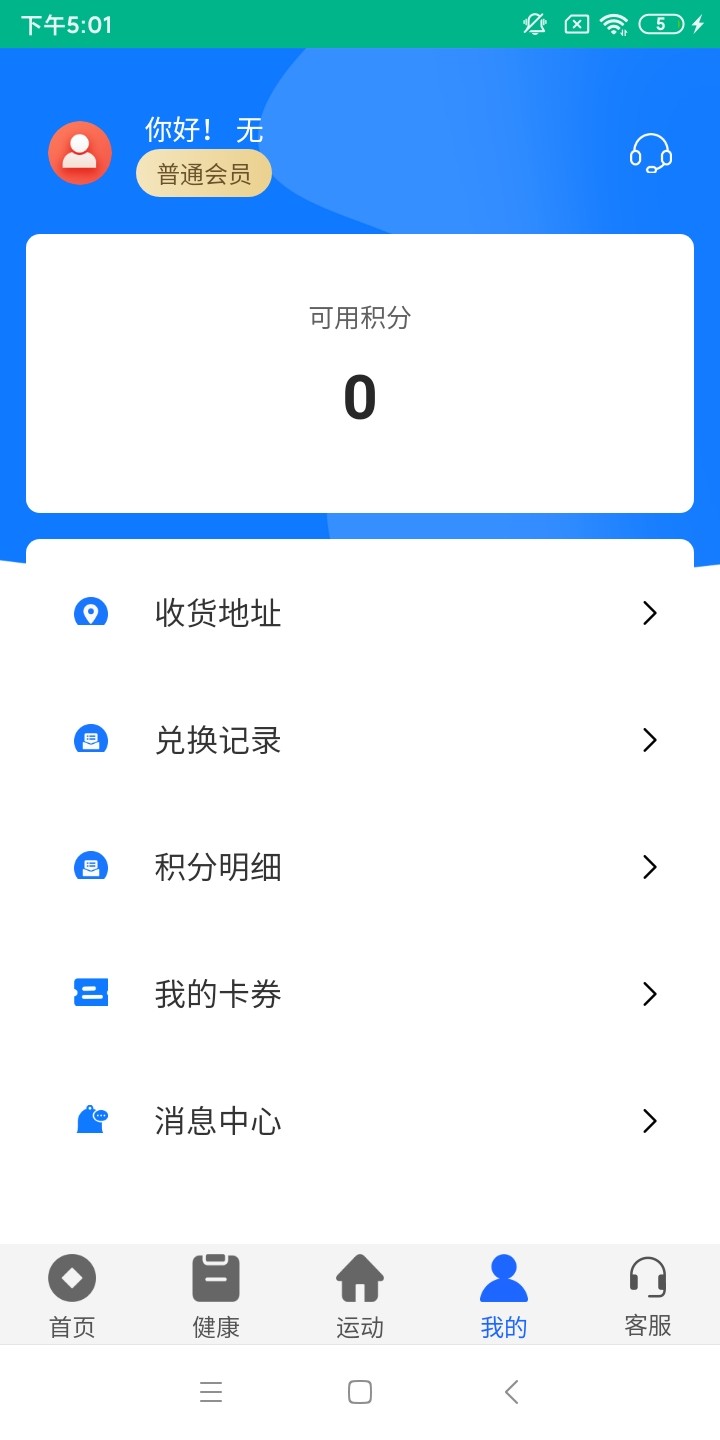
Task: Tap the system back button
Action: [512, 1392]
